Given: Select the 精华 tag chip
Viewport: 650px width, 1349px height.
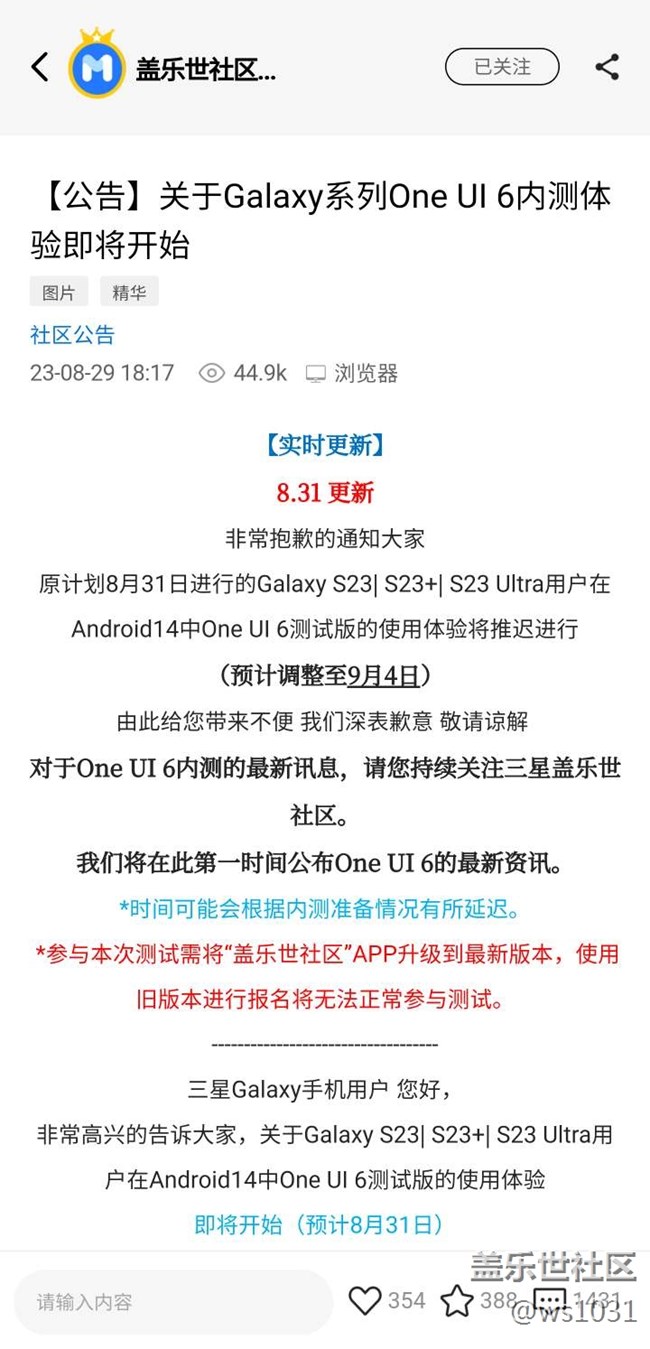Looking at the screenshot, I should [129, 292].
